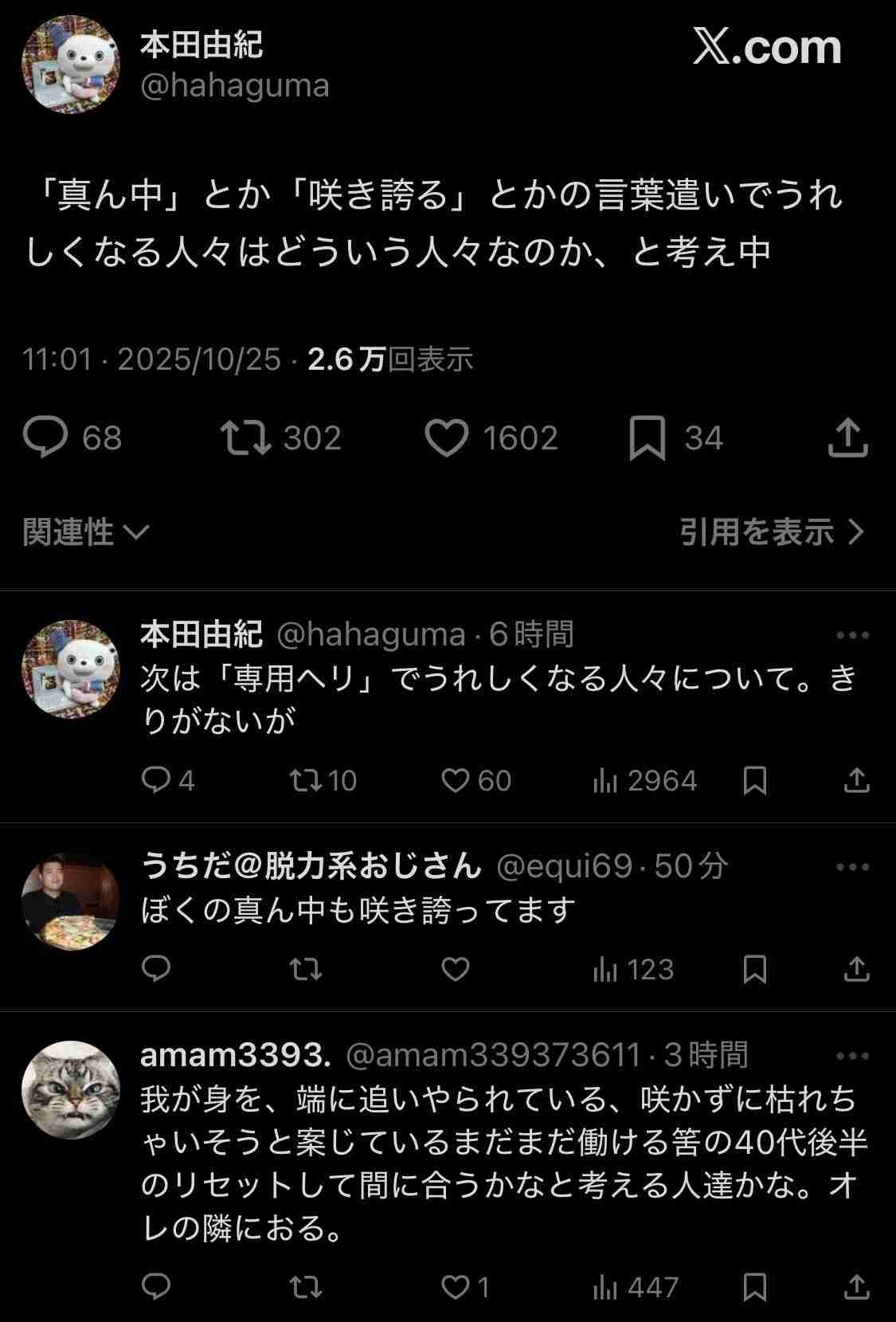Open overflow menu on うちだ@脱力系おじさん's reply
The height and width of the screenshot is (1322, 896).
pyautogui.click(x=852, y=867)
